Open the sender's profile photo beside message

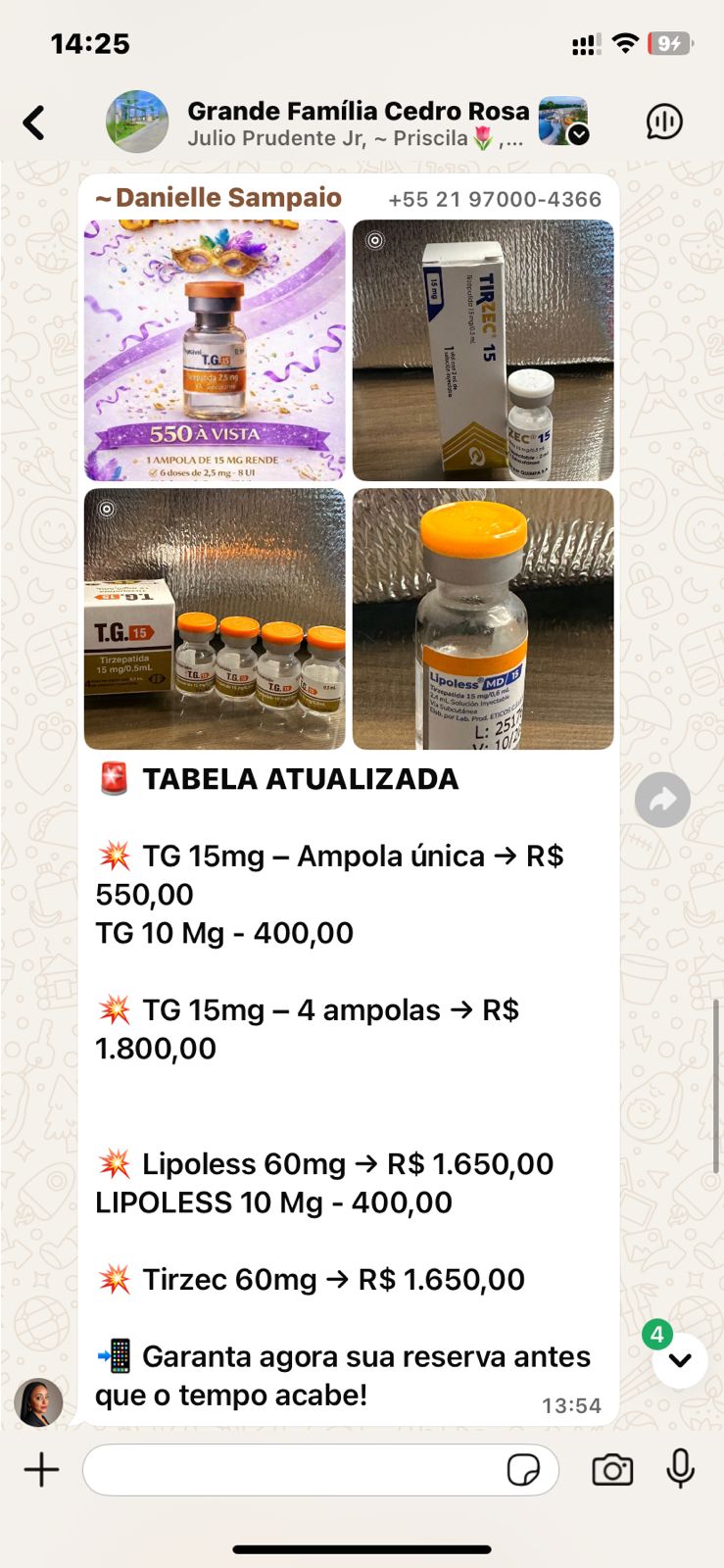click(38, 1401)
